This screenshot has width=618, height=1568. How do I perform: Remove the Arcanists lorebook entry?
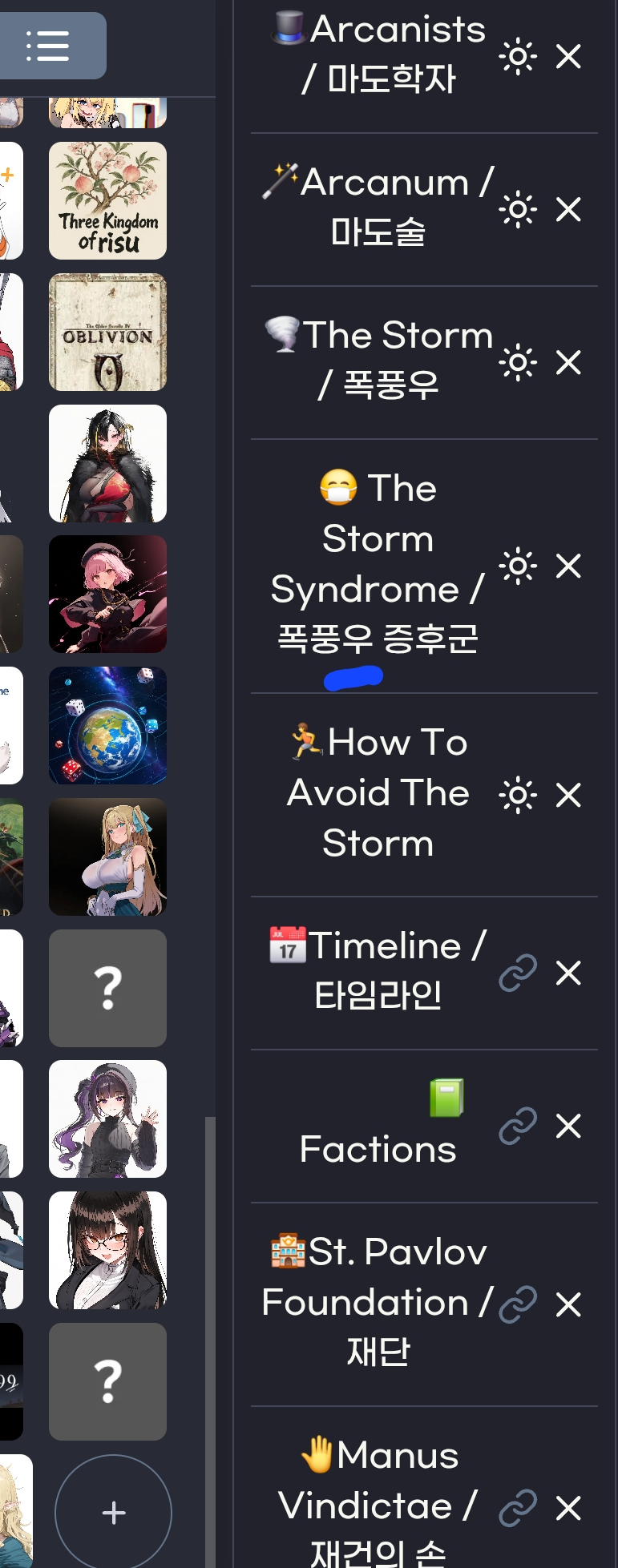click(568, 56)
